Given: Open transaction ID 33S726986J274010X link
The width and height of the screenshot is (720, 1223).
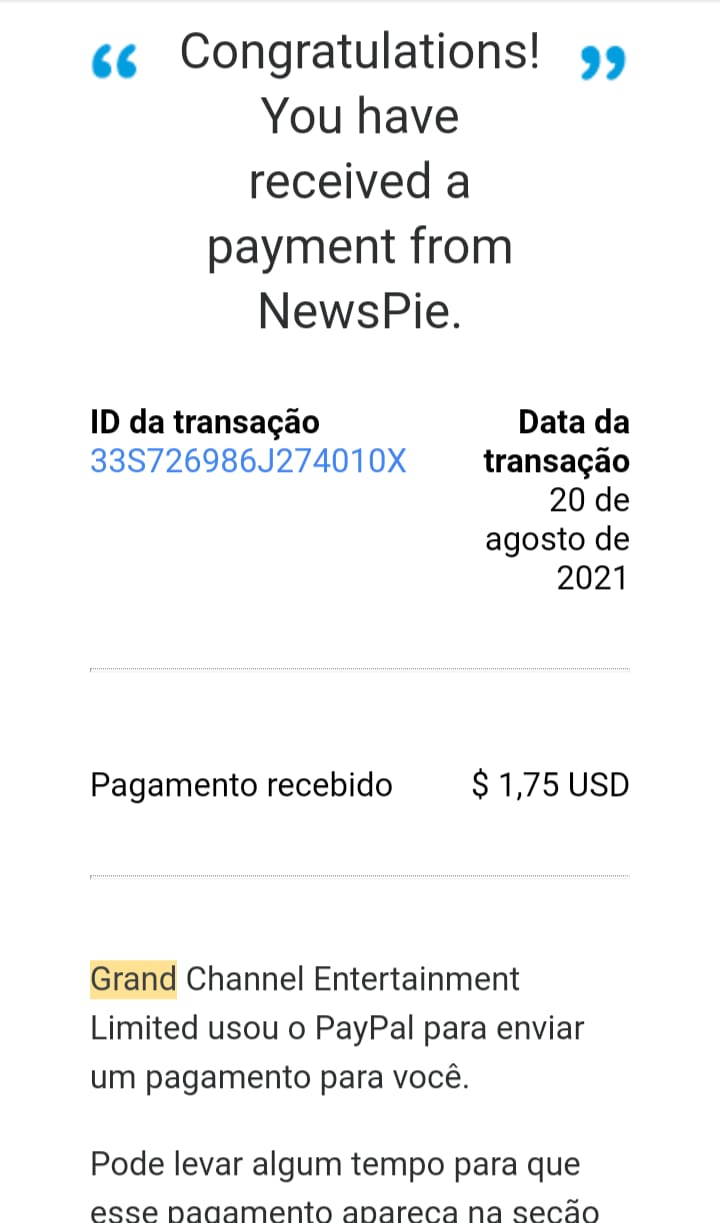Looking at the screenshot, I should coord(248,461).
